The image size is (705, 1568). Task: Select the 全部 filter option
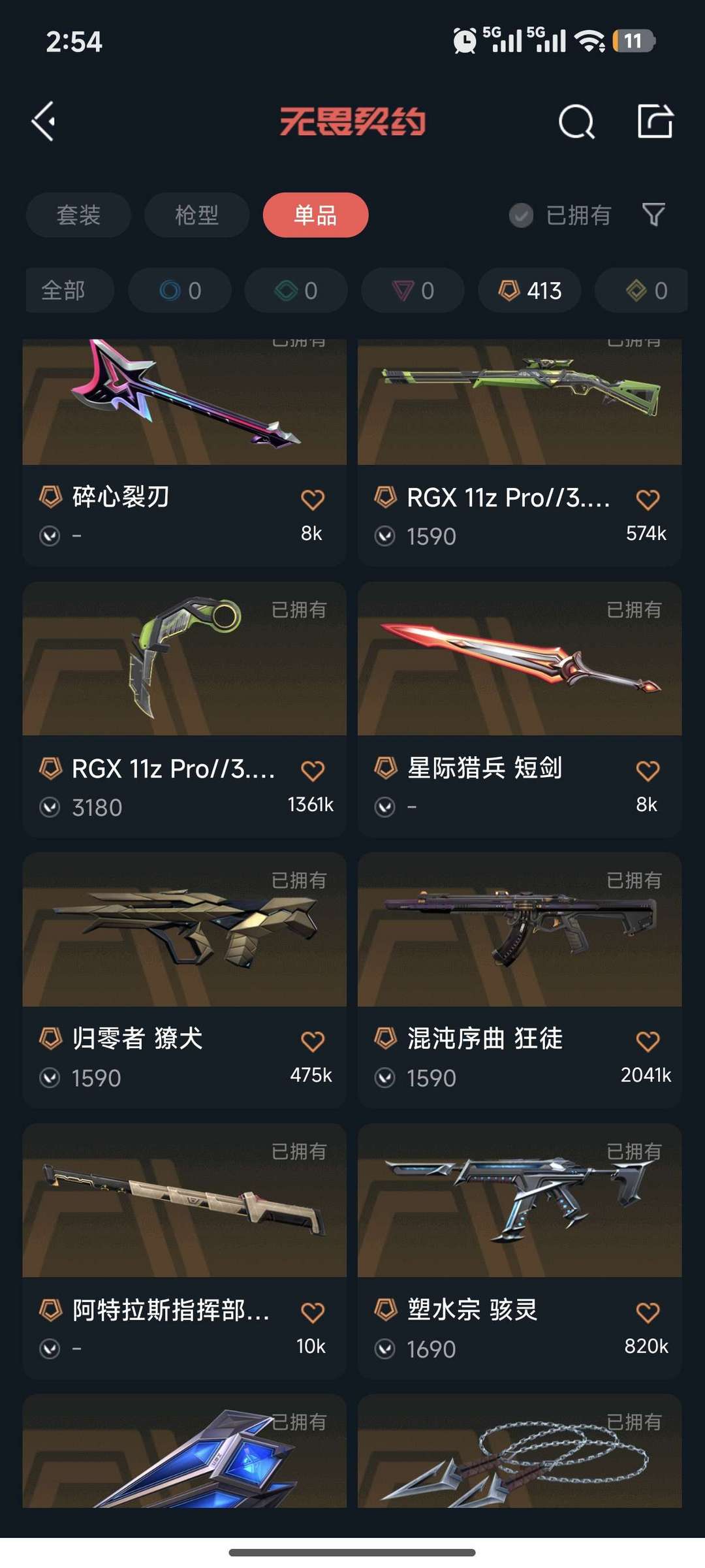point(69,291)
